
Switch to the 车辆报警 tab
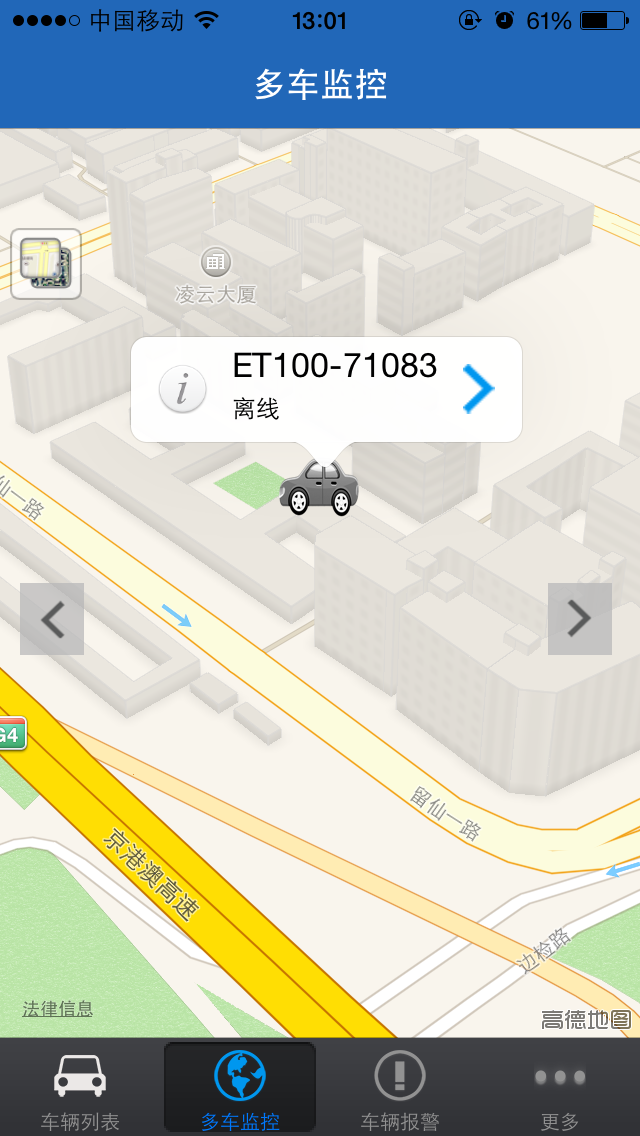[x=400, y=1090]
